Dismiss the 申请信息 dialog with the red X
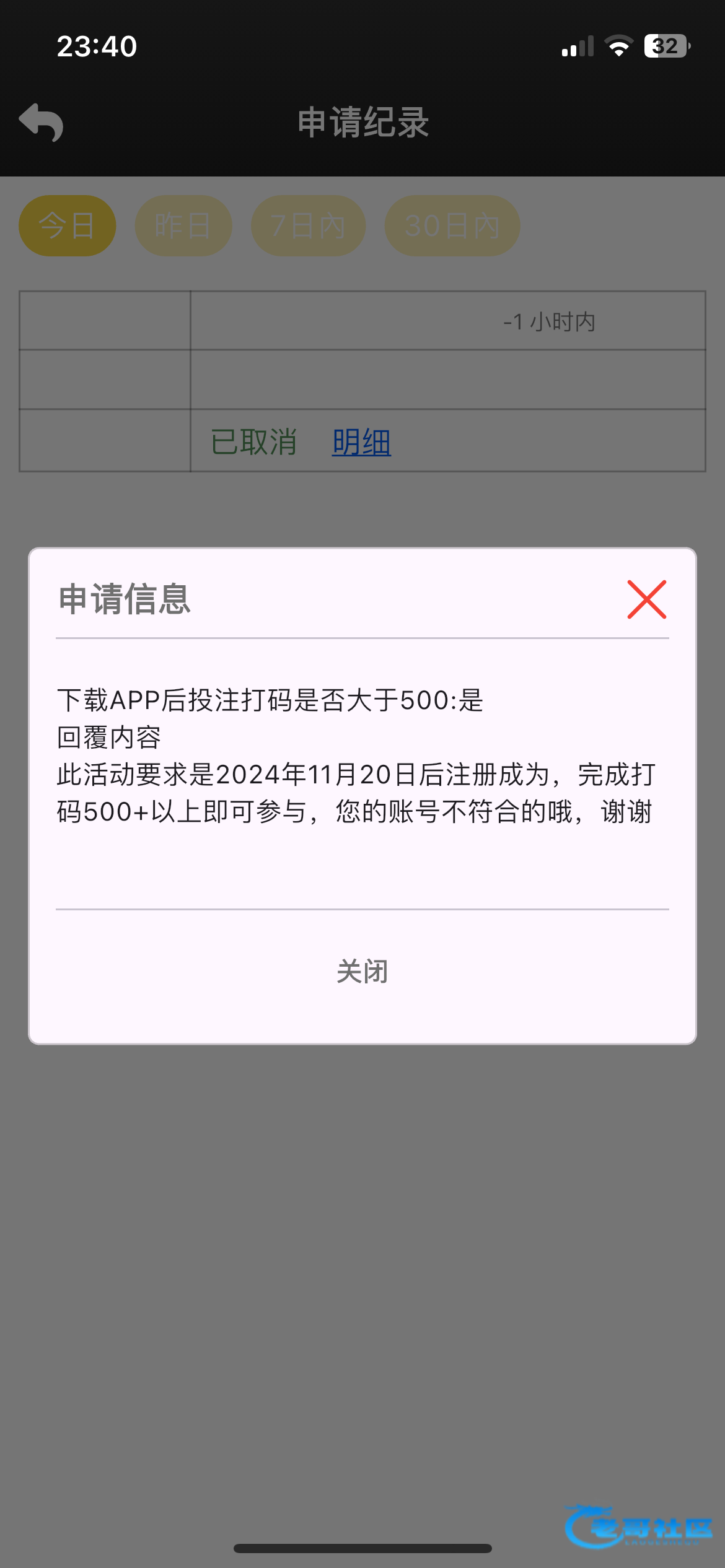Image resolution: width=725 pixels, height=1568 pixels. (646, 599)
